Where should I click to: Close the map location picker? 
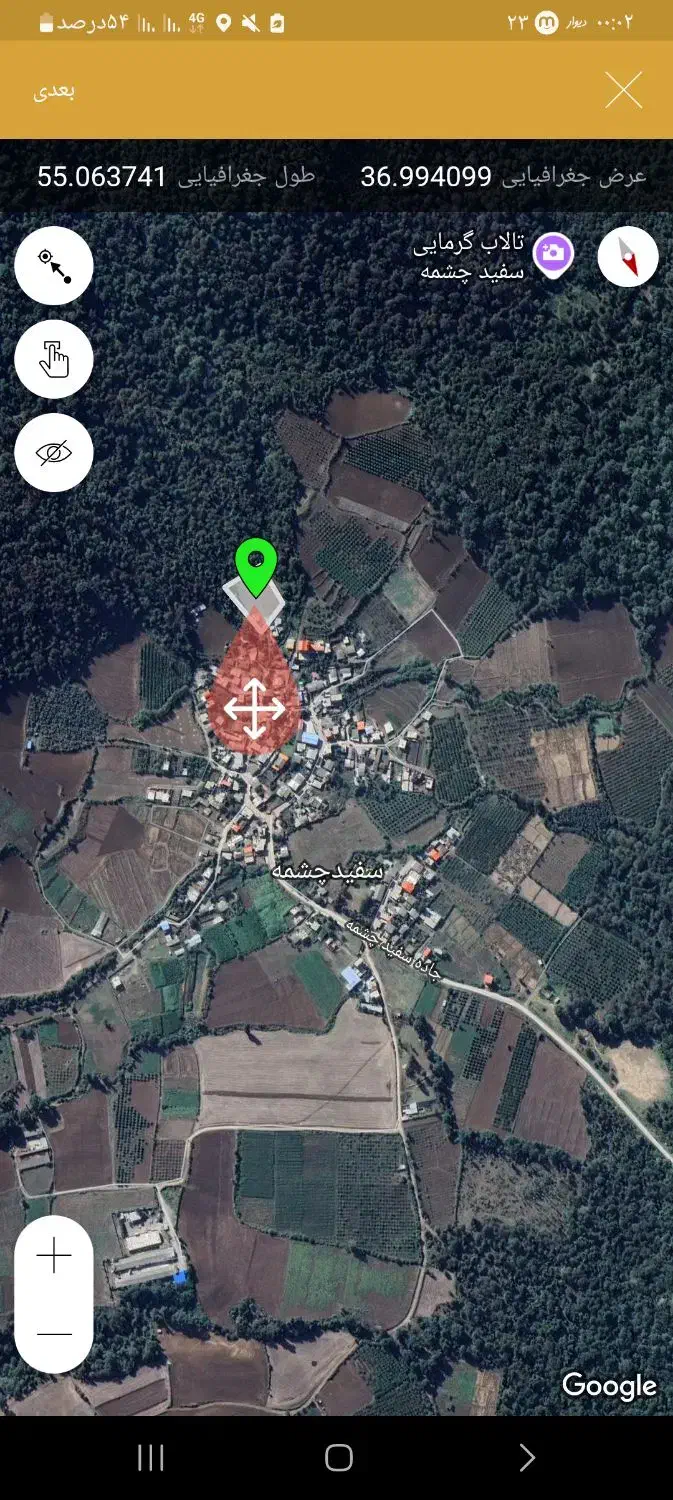pyautogui.click(x=623, y=90)
